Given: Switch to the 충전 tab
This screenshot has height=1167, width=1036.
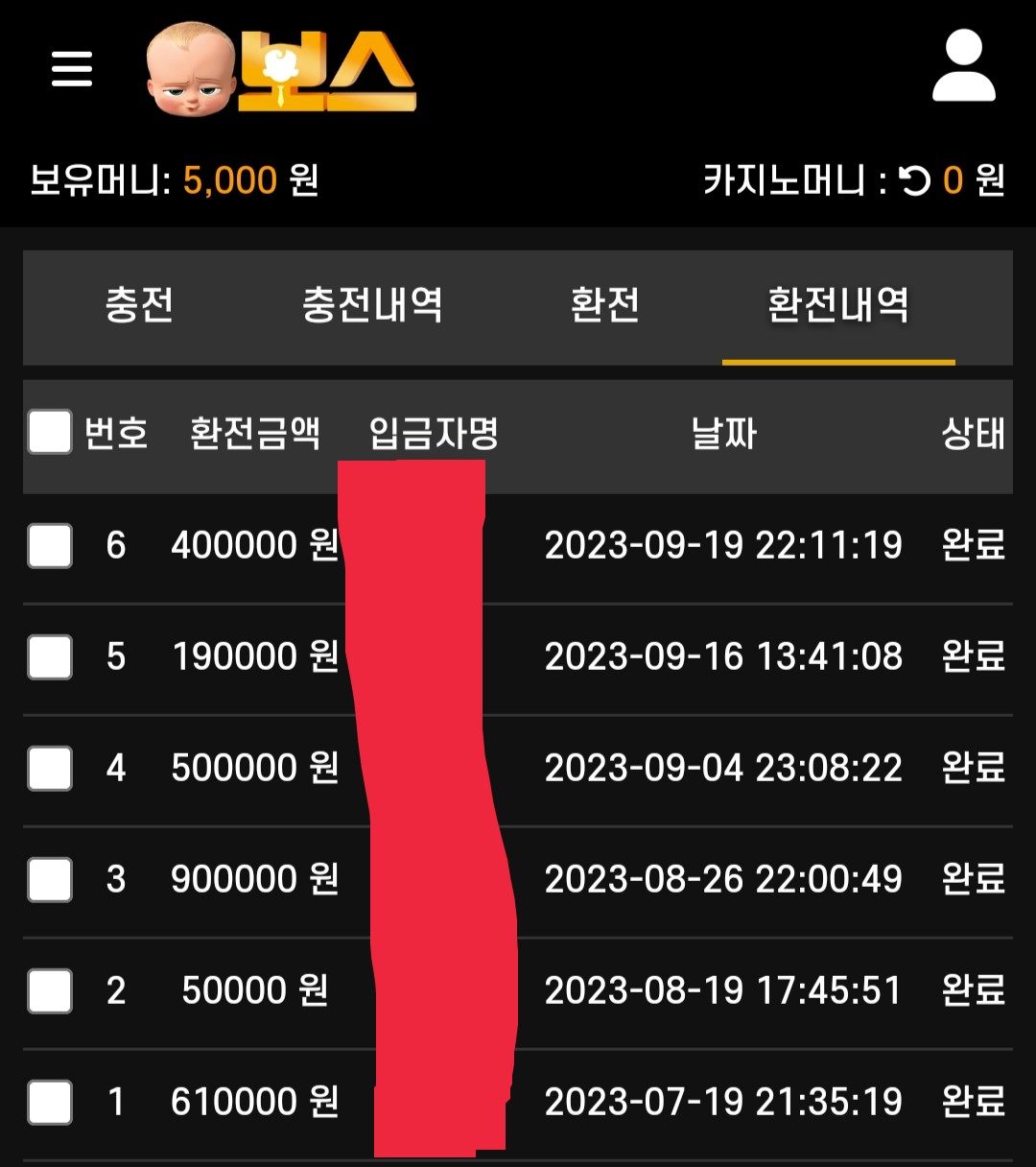Looking at the screenshot, I should pyautogui.click(x=139, y=305).
